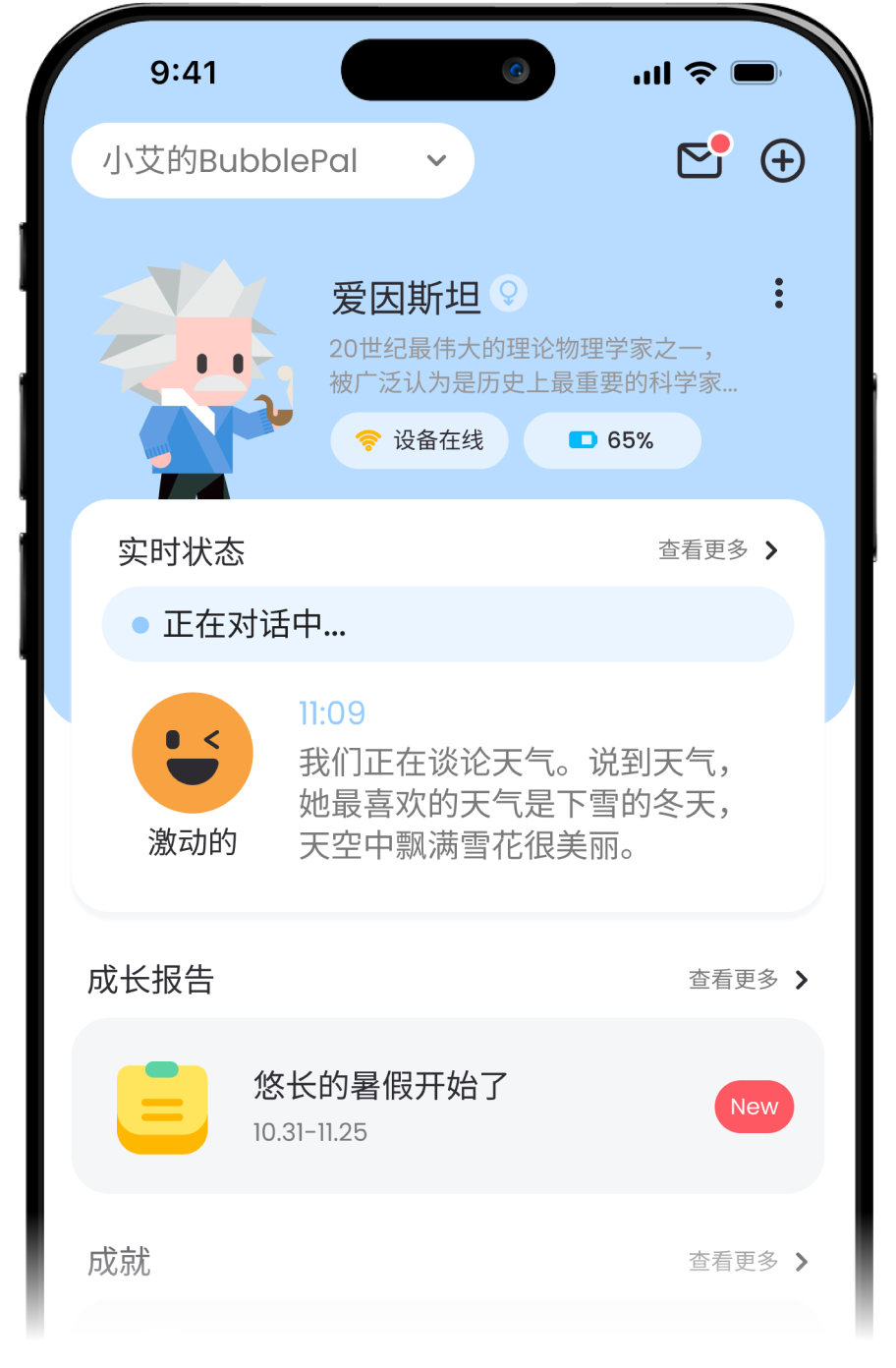Tap the 65% battery chip

tap(612, 440)
